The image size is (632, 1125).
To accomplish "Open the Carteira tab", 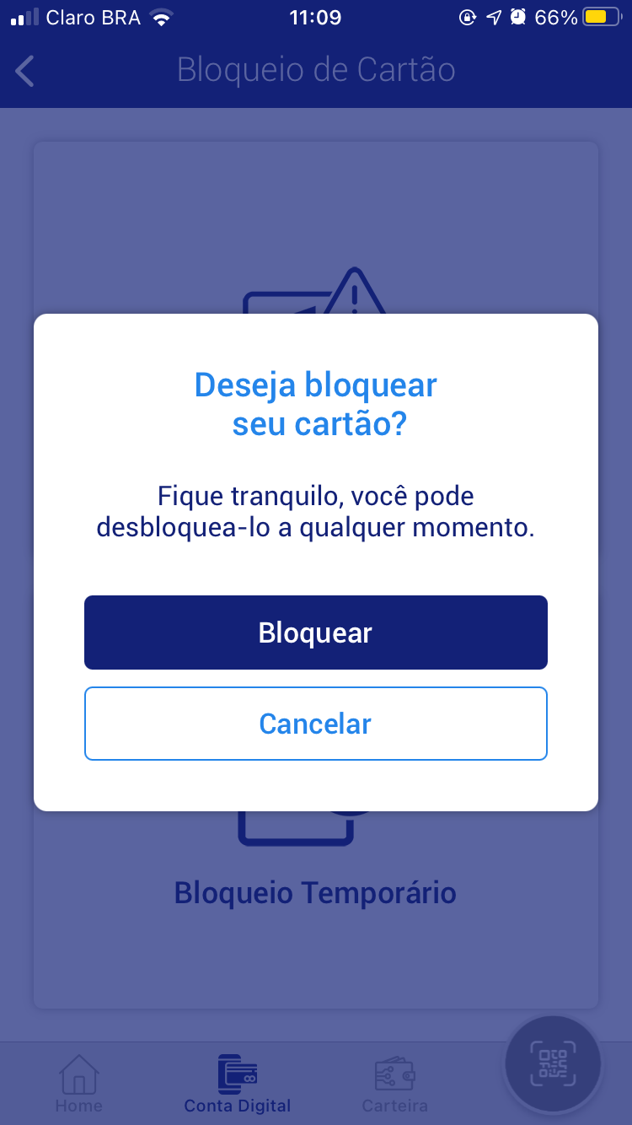I will pyautogui.click(x=394, y=1084).
